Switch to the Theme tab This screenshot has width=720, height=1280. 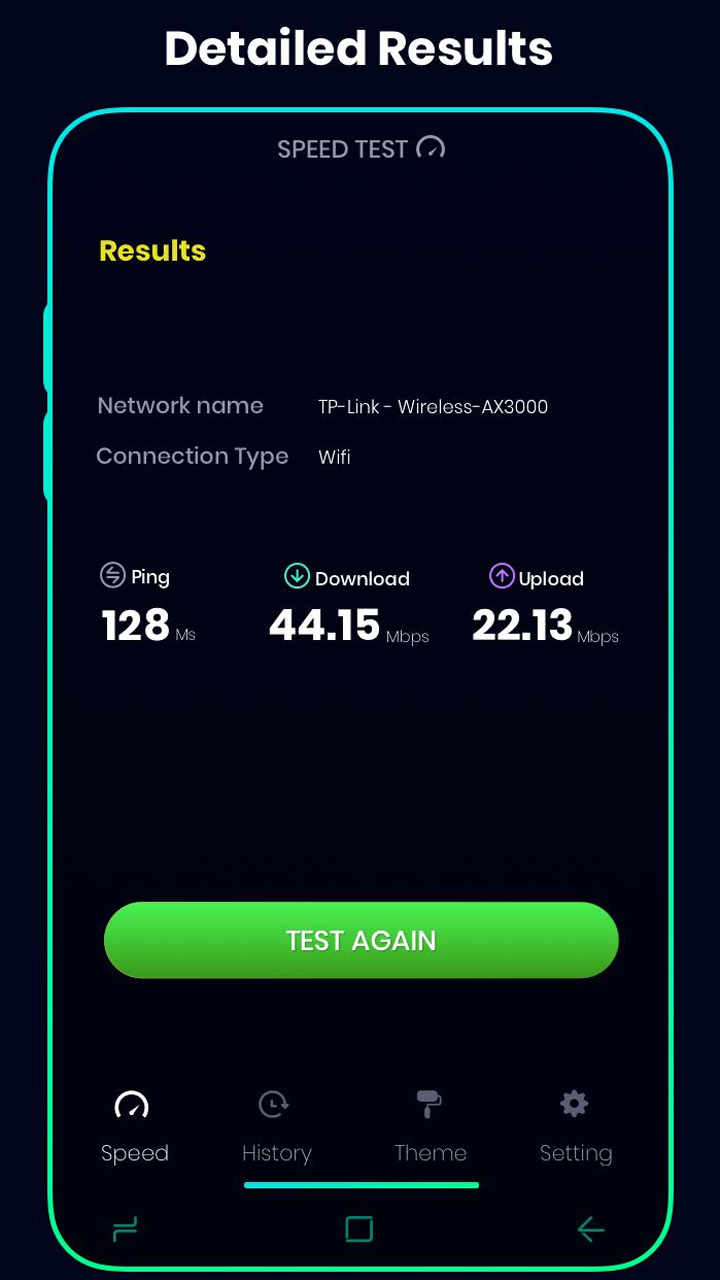430,1152
